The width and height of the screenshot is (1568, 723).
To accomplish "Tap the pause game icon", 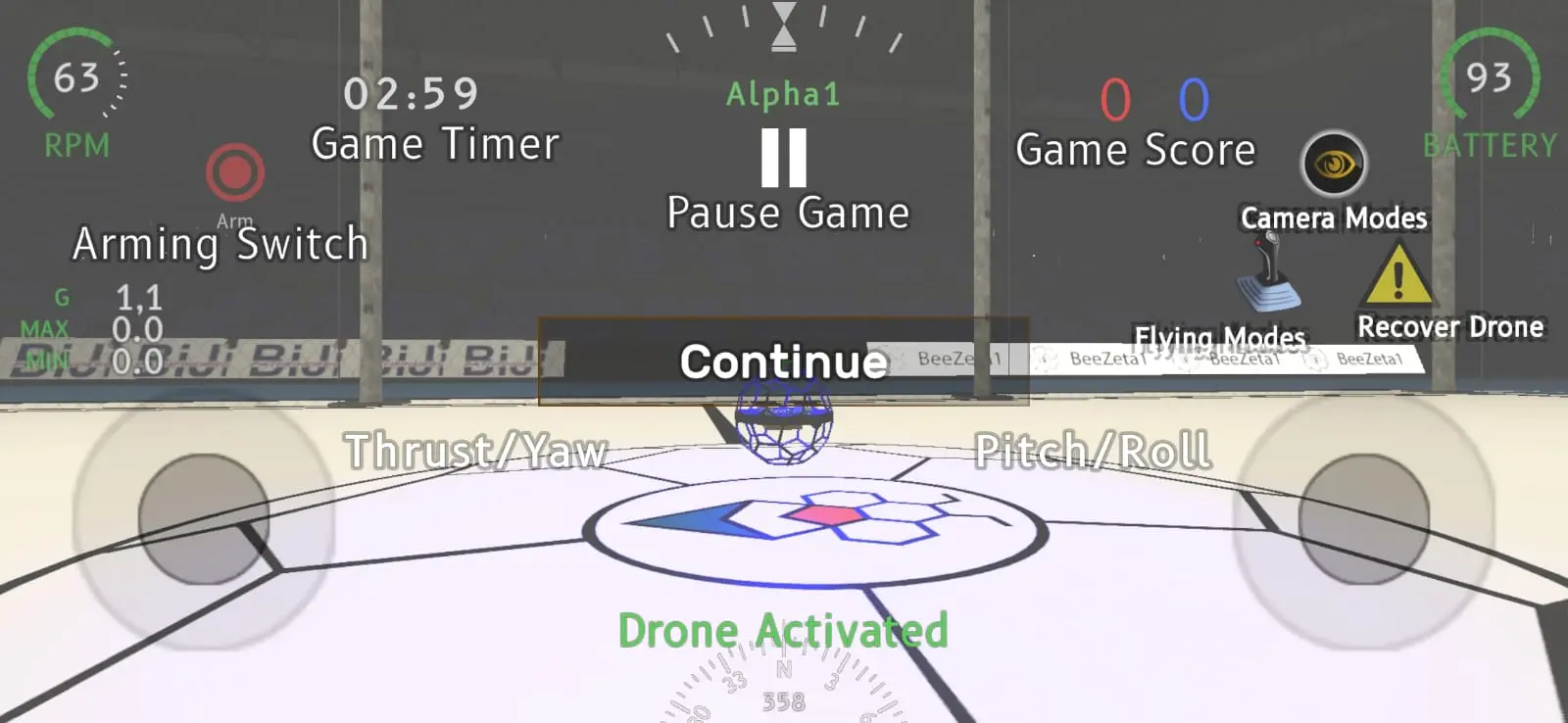I will 784,159.
